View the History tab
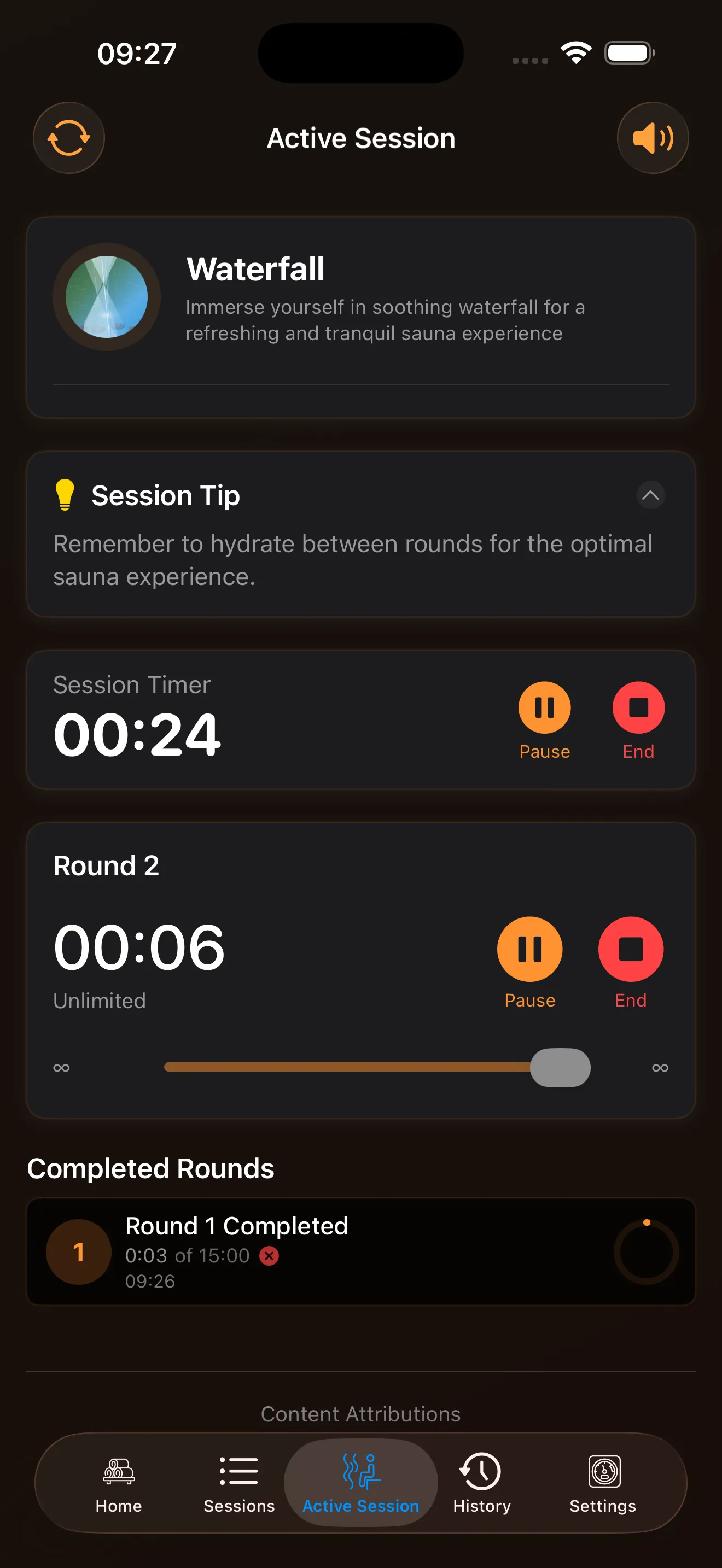This screenshot has width=722, height=1568. tap(481, 1483)
